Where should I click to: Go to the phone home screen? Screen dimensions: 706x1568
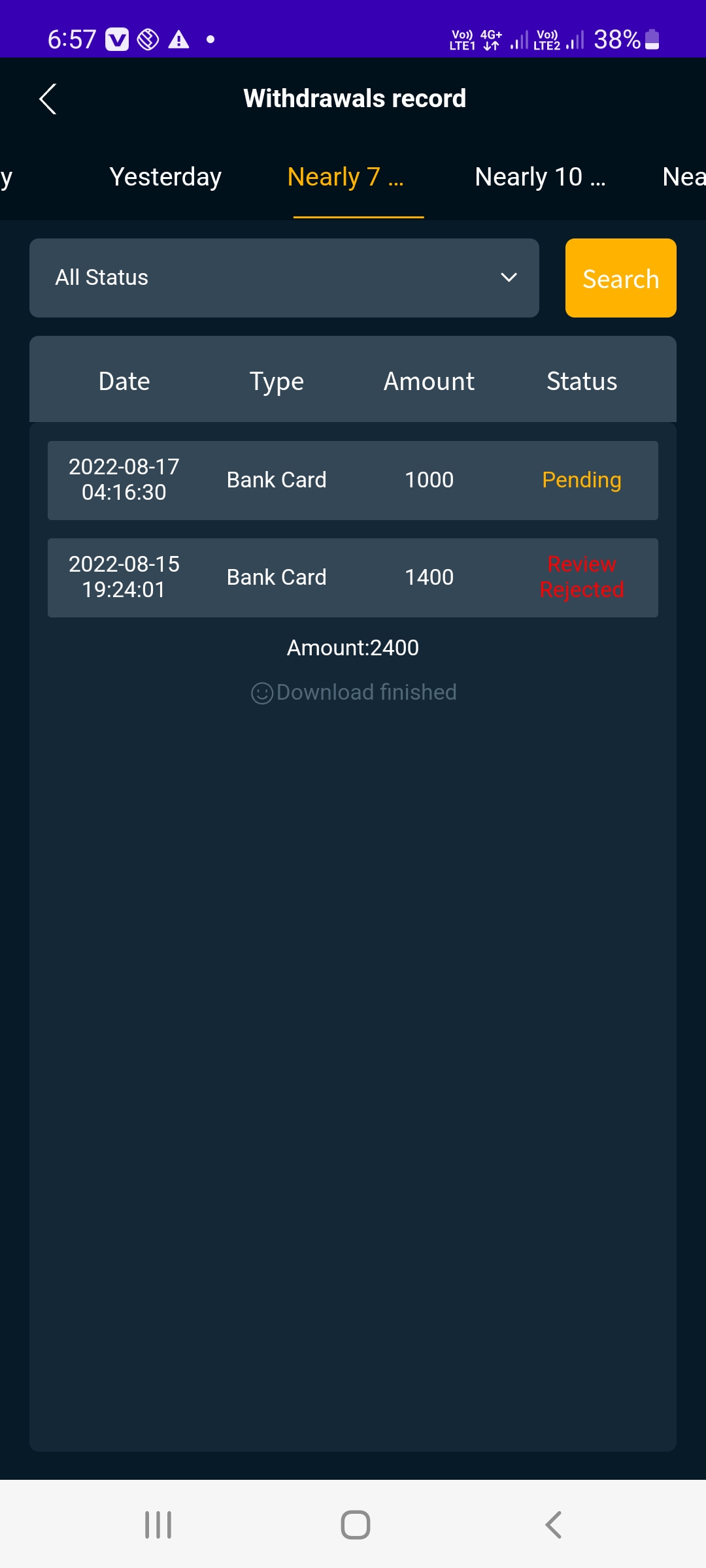[x=356, y=1525]
